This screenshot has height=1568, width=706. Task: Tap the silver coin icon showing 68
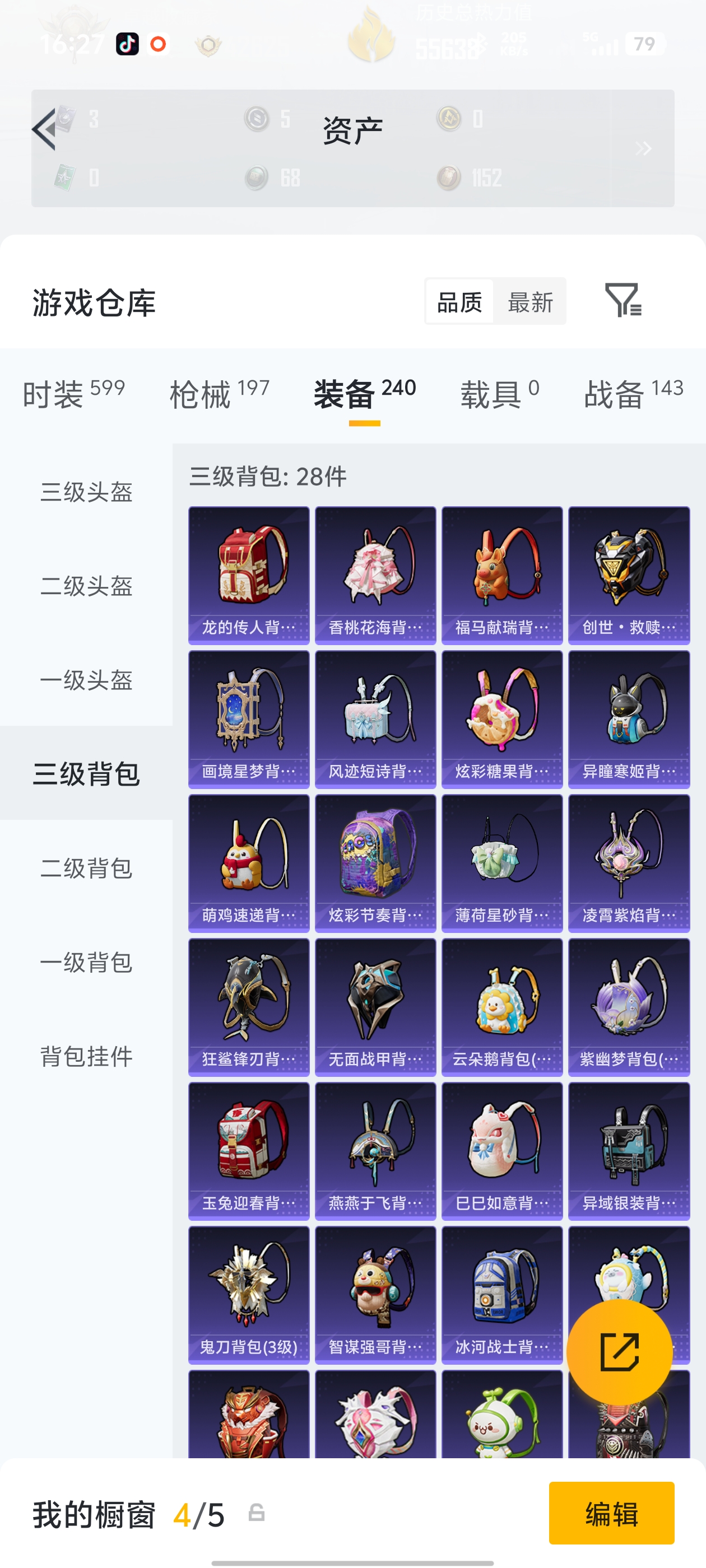click(x=256, y=178)
